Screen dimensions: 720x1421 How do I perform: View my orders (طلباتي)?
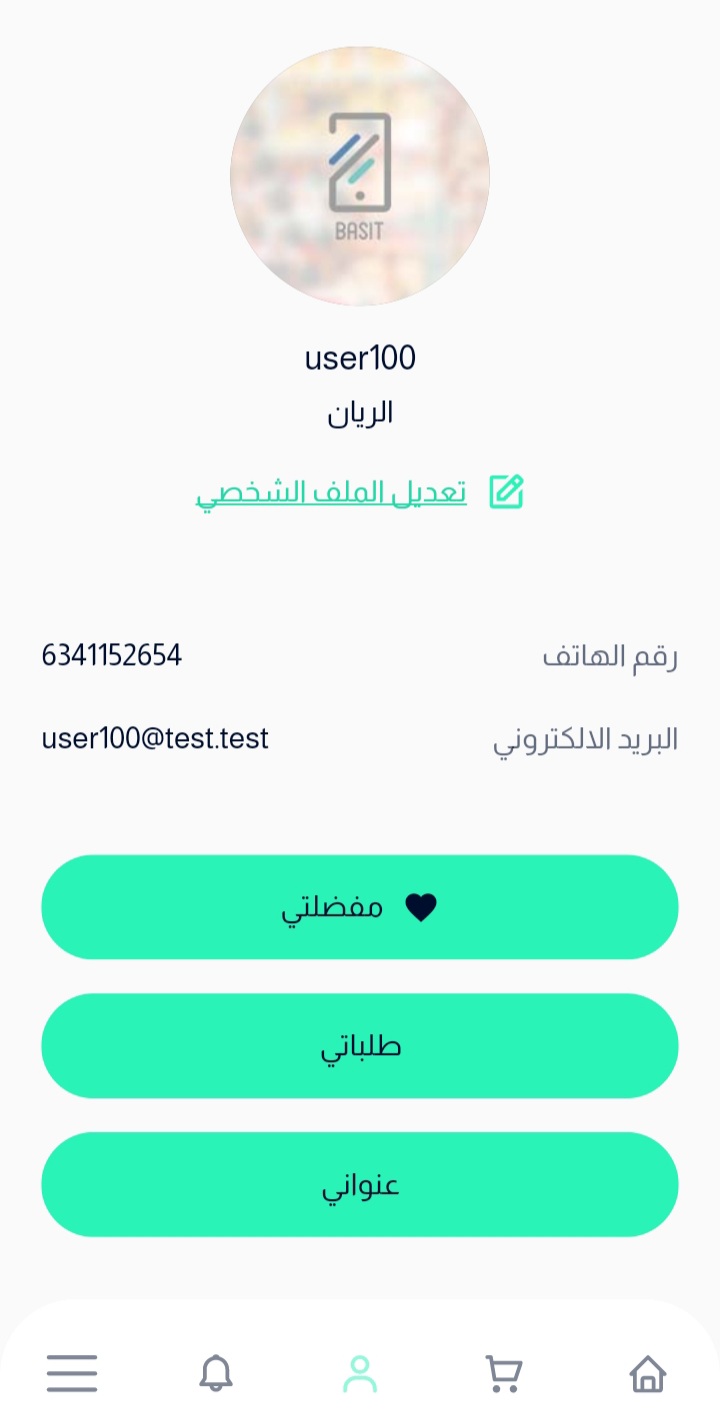click(x=360, y=1046)
